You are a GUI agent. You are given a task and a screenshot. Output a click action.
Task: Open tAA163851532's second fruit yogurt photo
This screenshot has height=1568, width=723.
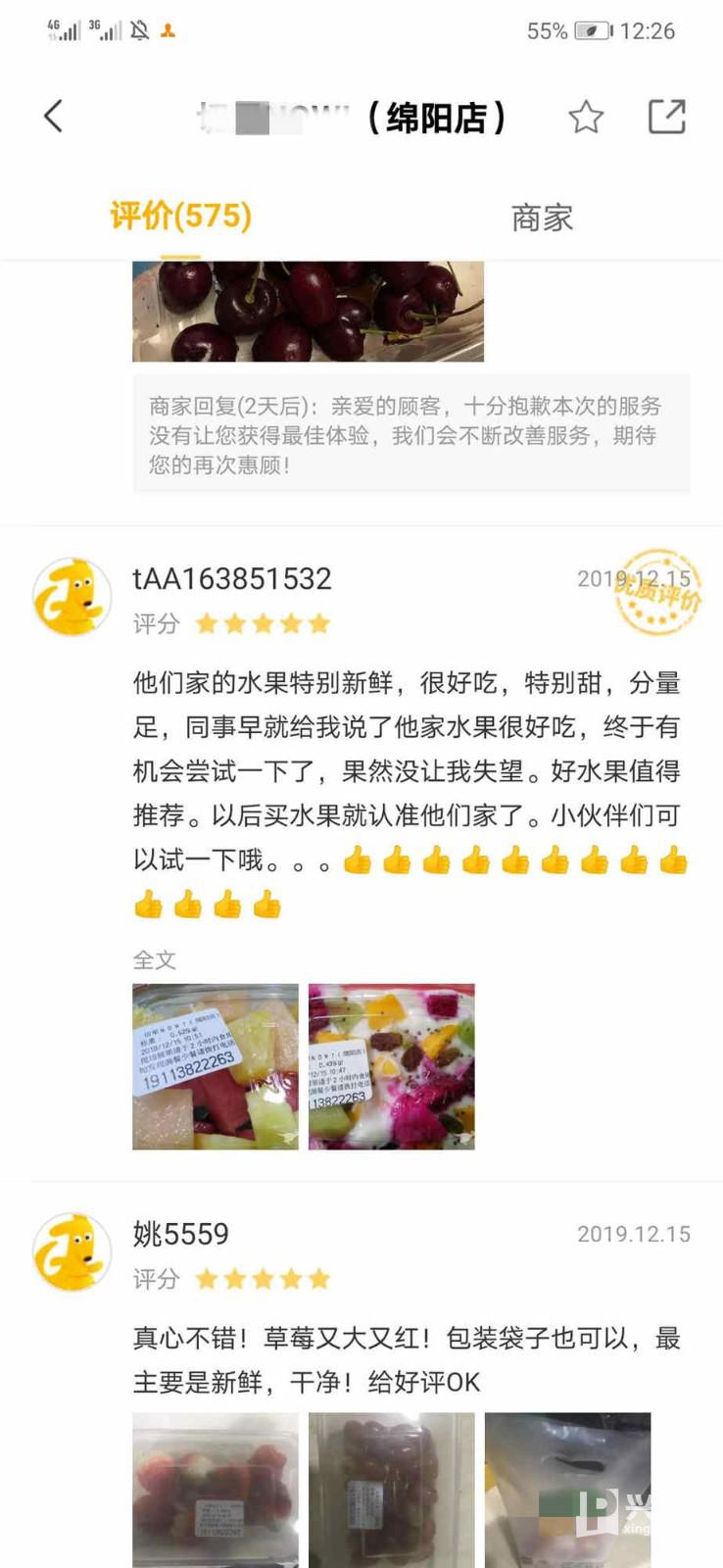pos(391,1066)
